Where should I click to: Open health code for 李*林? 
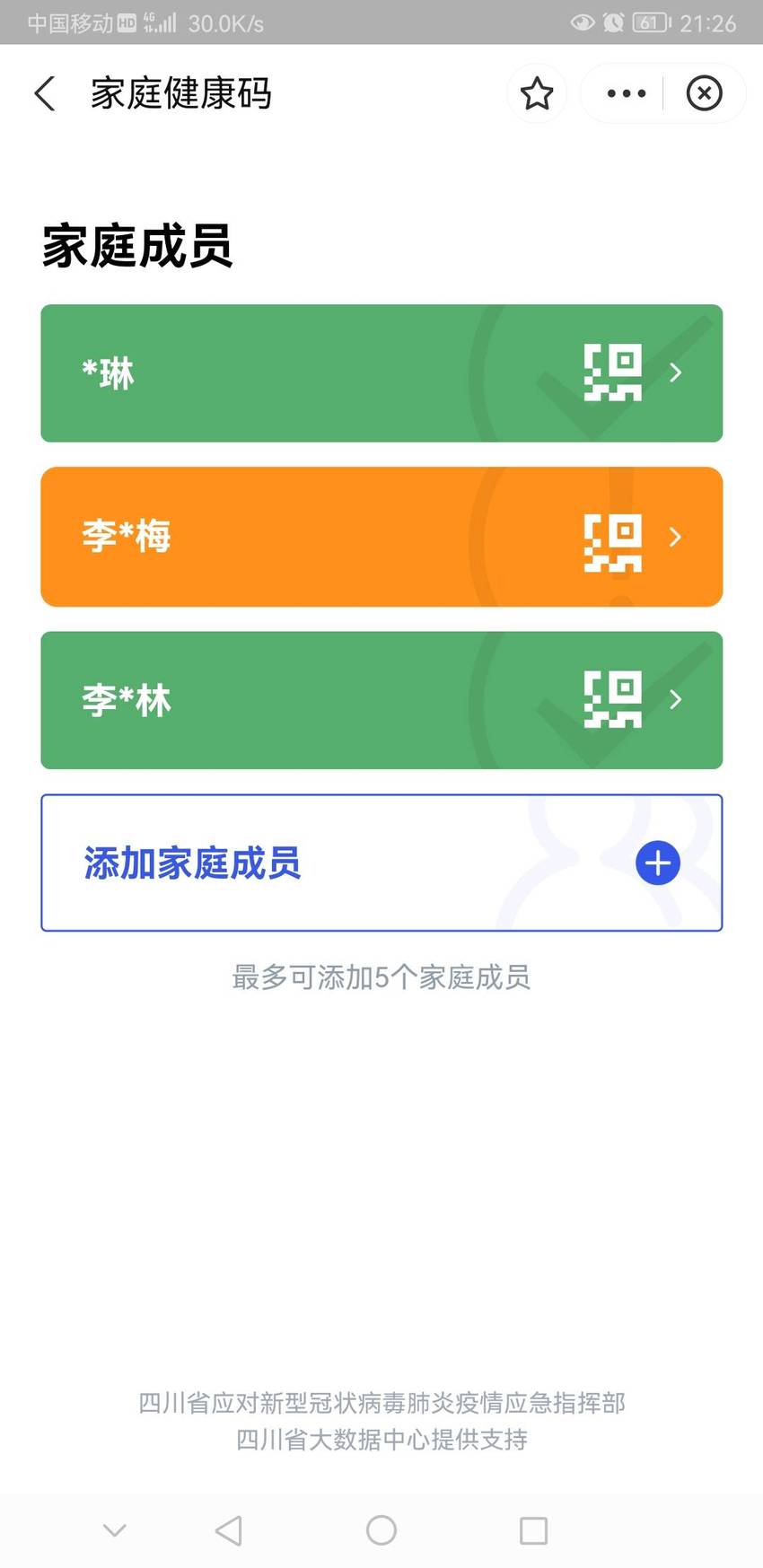[381, 700]
